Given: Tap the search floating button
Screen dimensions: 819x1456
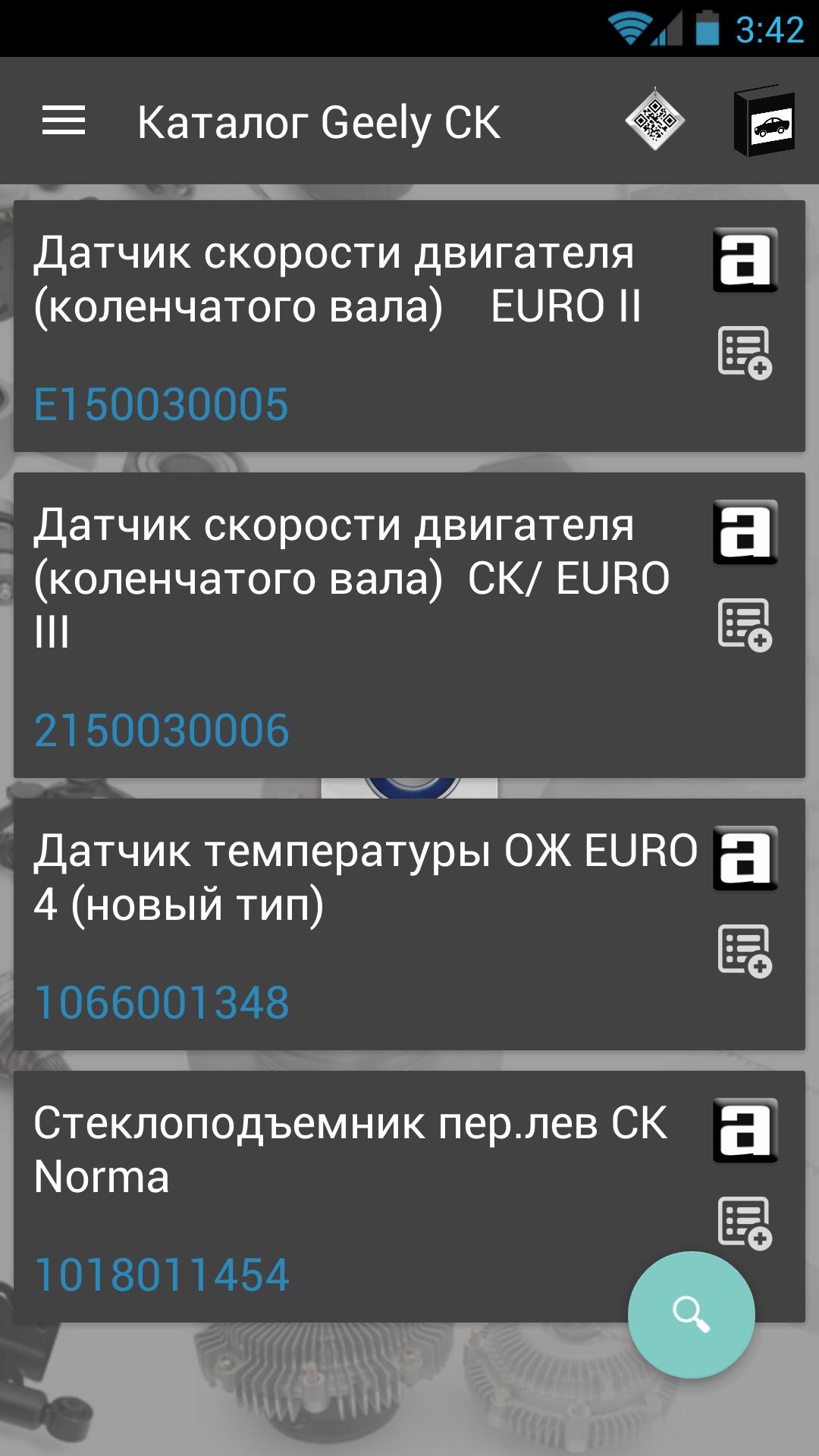Looking at the screenshot, I should pos(691,1314).
